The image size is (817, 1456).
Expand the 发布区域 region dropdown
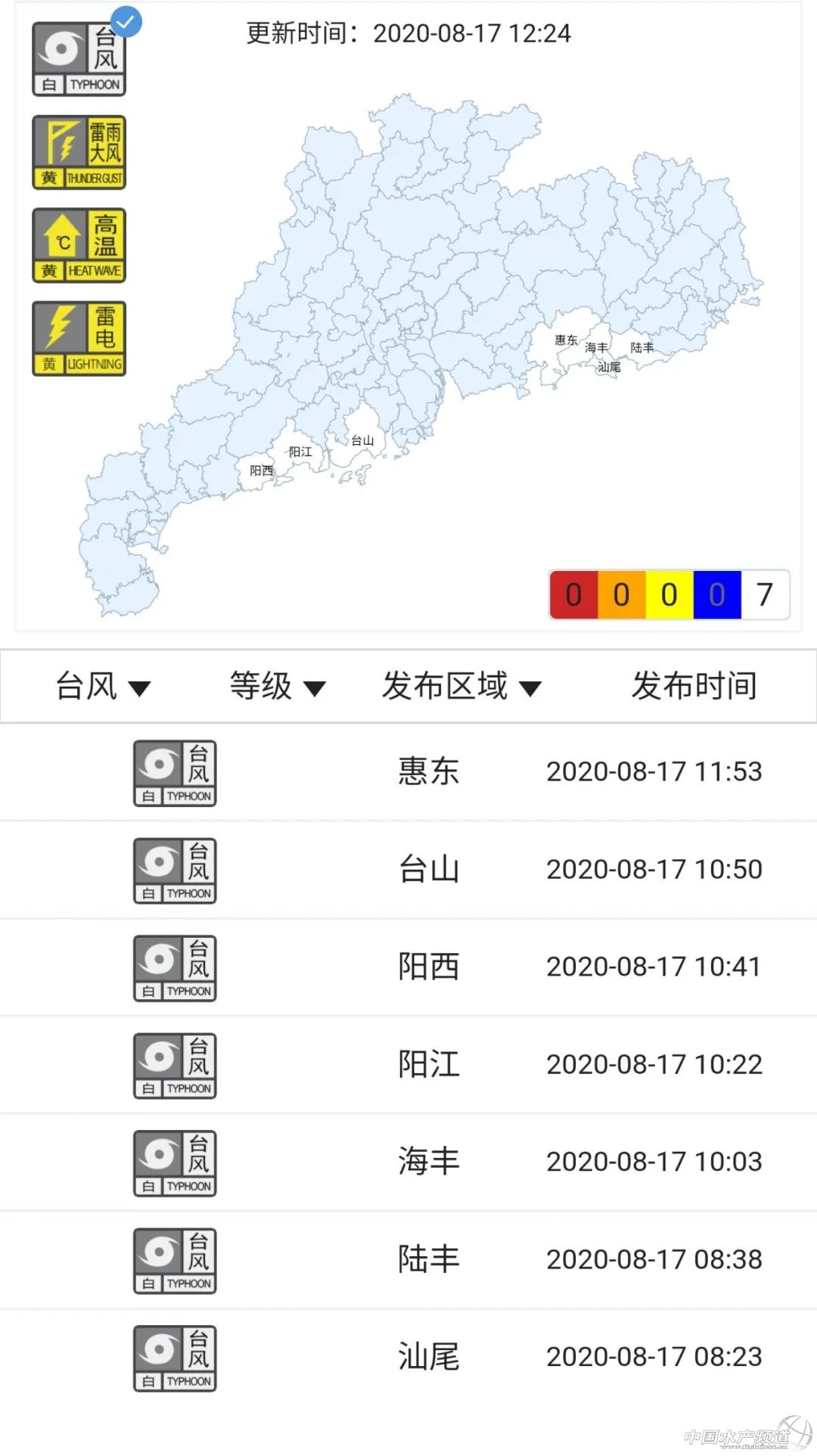click(461, 687)
